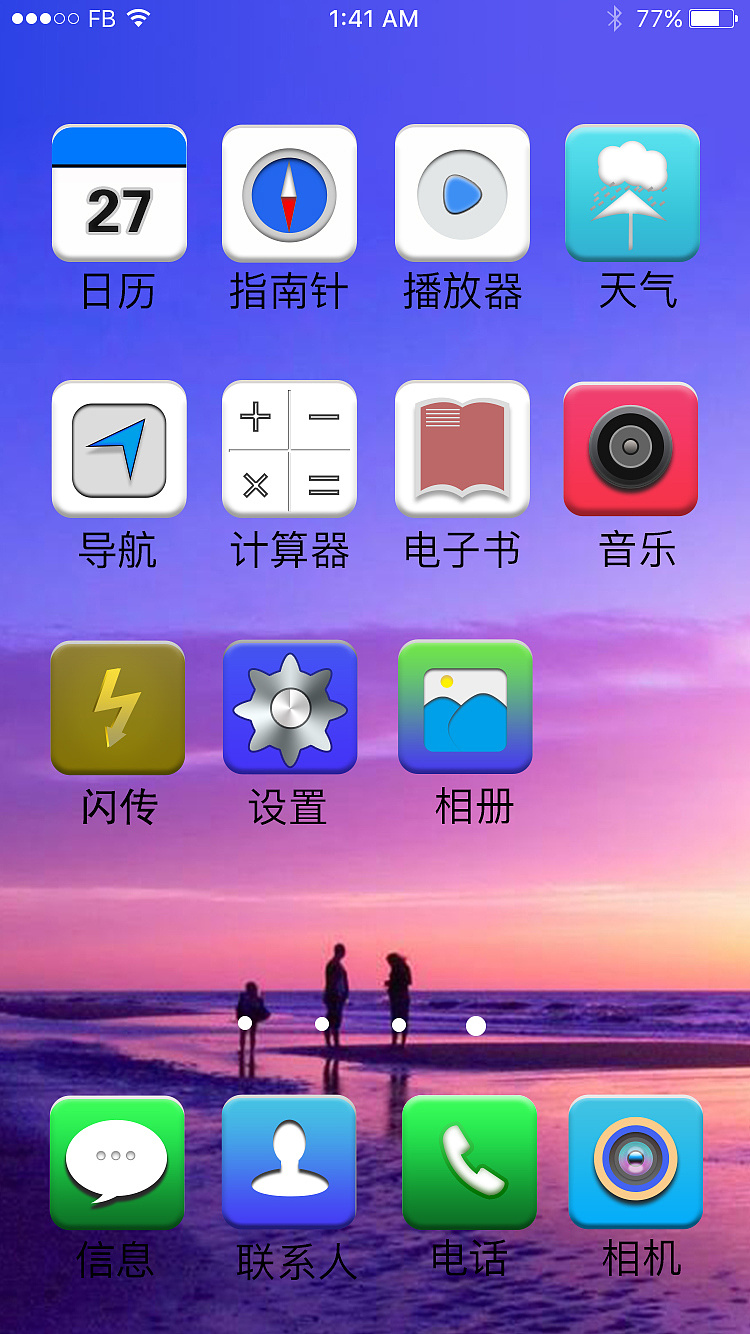Tap the home screen page indicator dots
This screenshot has width=750, height=1334.
click(360, 1024)
